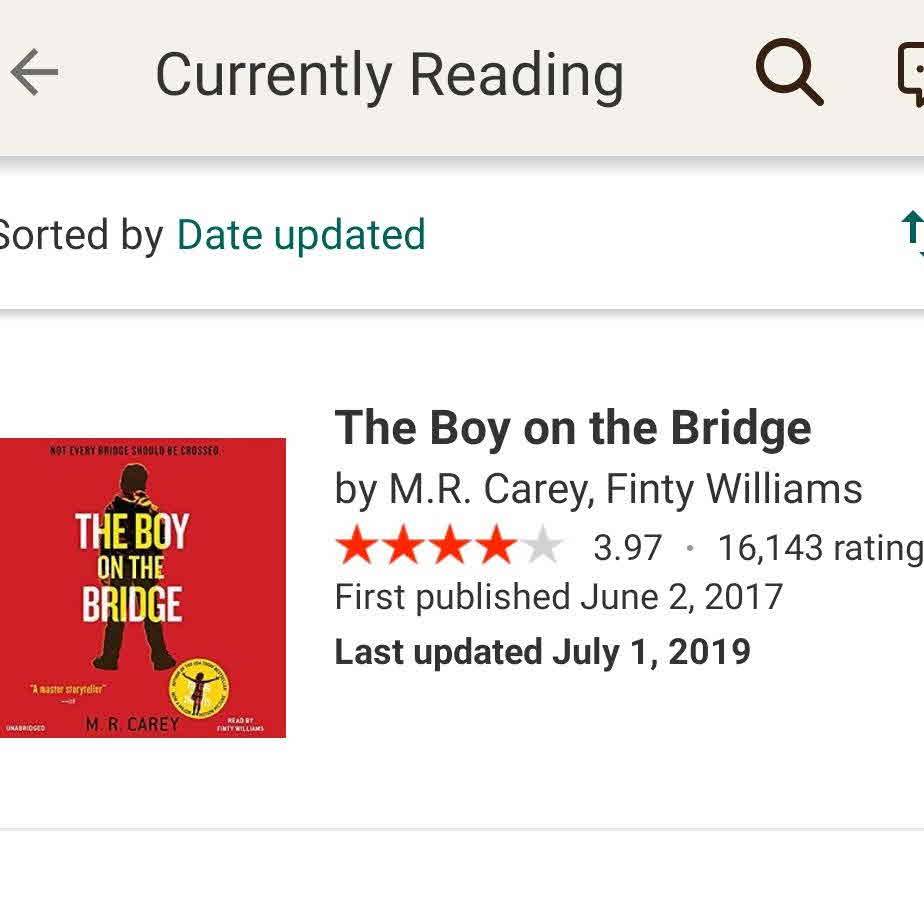Change sorting via Date updated
924x924 pixels.
point(301,235)
